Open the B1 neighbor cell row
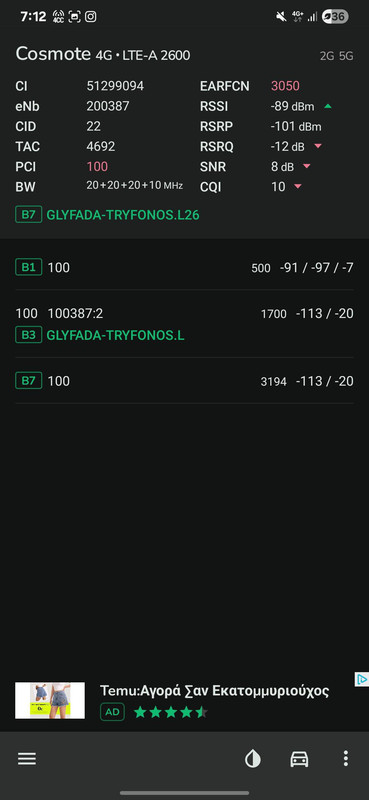This screenshot has height=800, width=369. (x=184, y=267)
